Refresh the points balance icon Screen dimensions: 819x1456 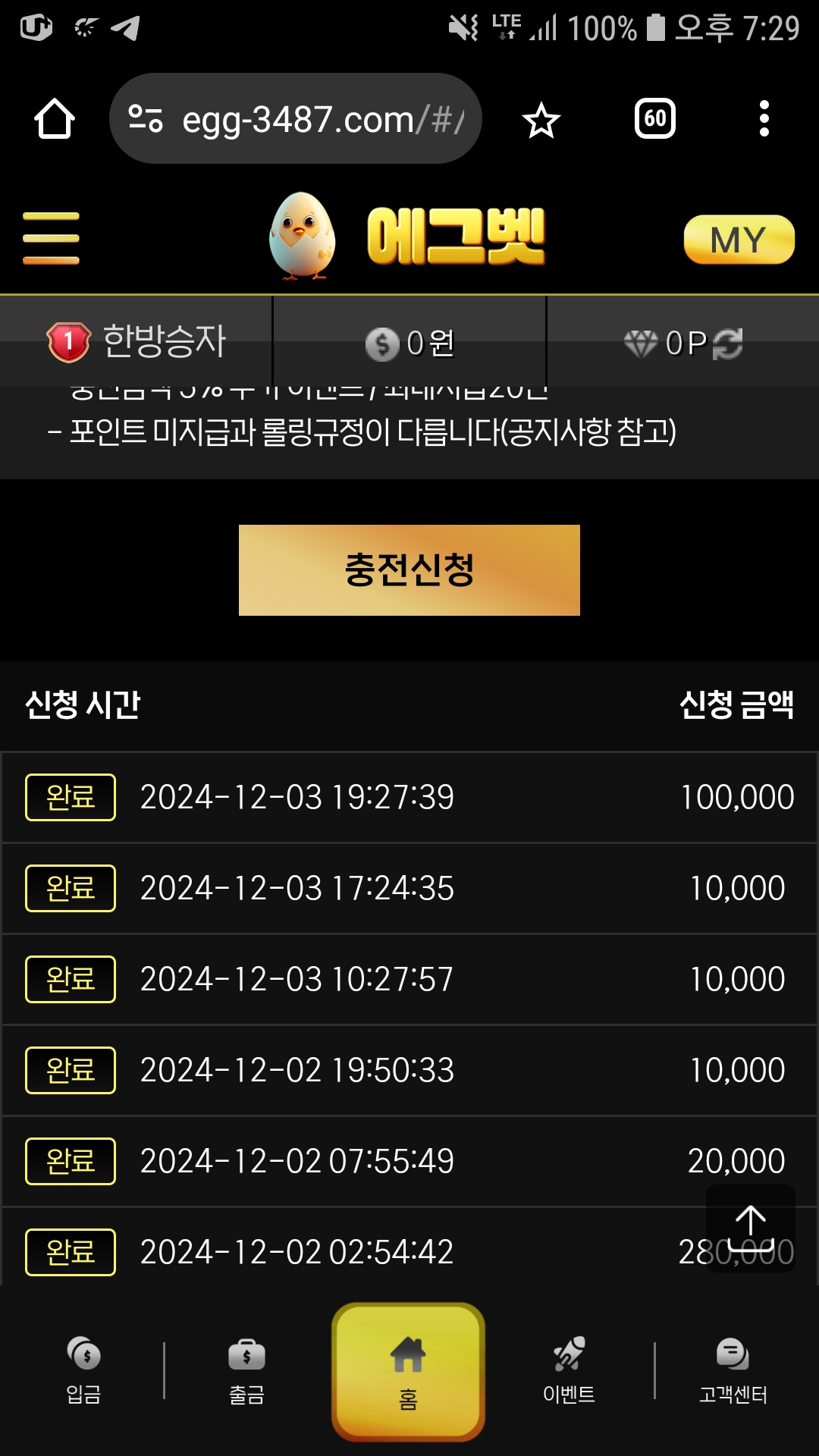click(728, 344)
